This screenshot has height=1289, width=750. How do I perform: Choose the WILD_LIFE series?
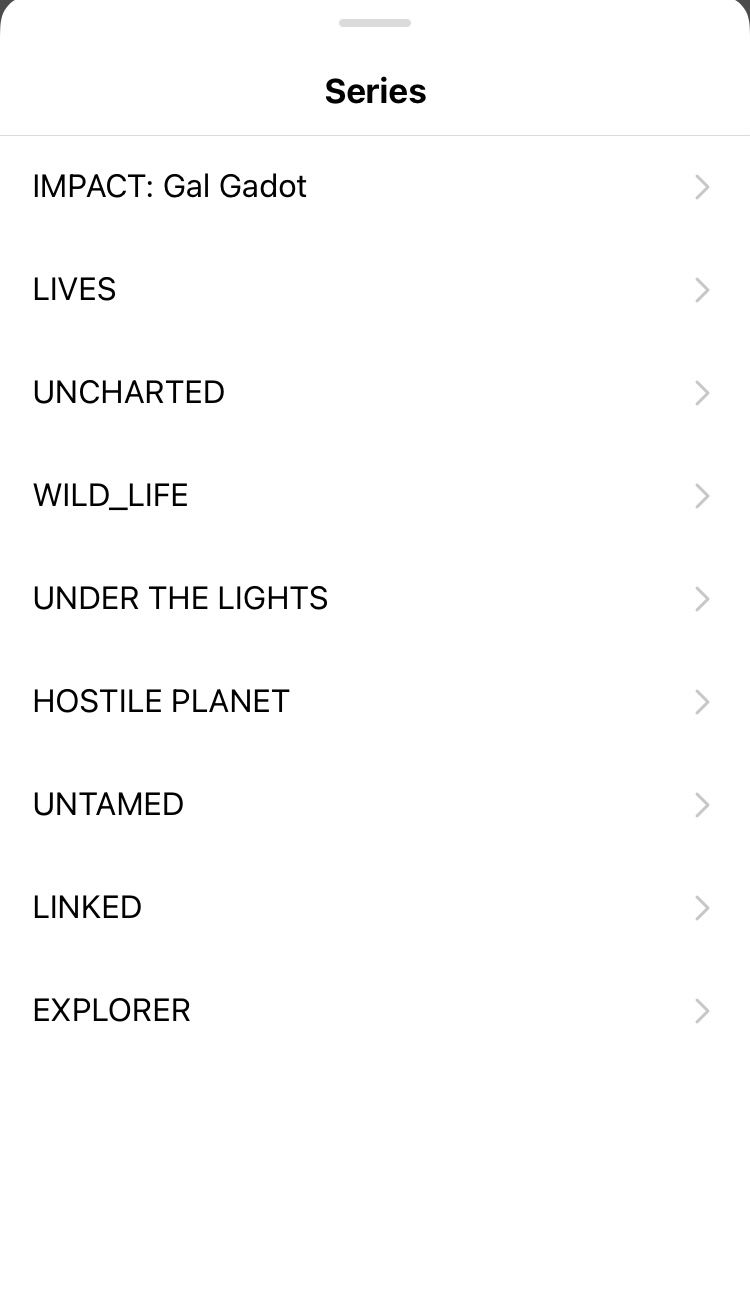click(375, 496)
